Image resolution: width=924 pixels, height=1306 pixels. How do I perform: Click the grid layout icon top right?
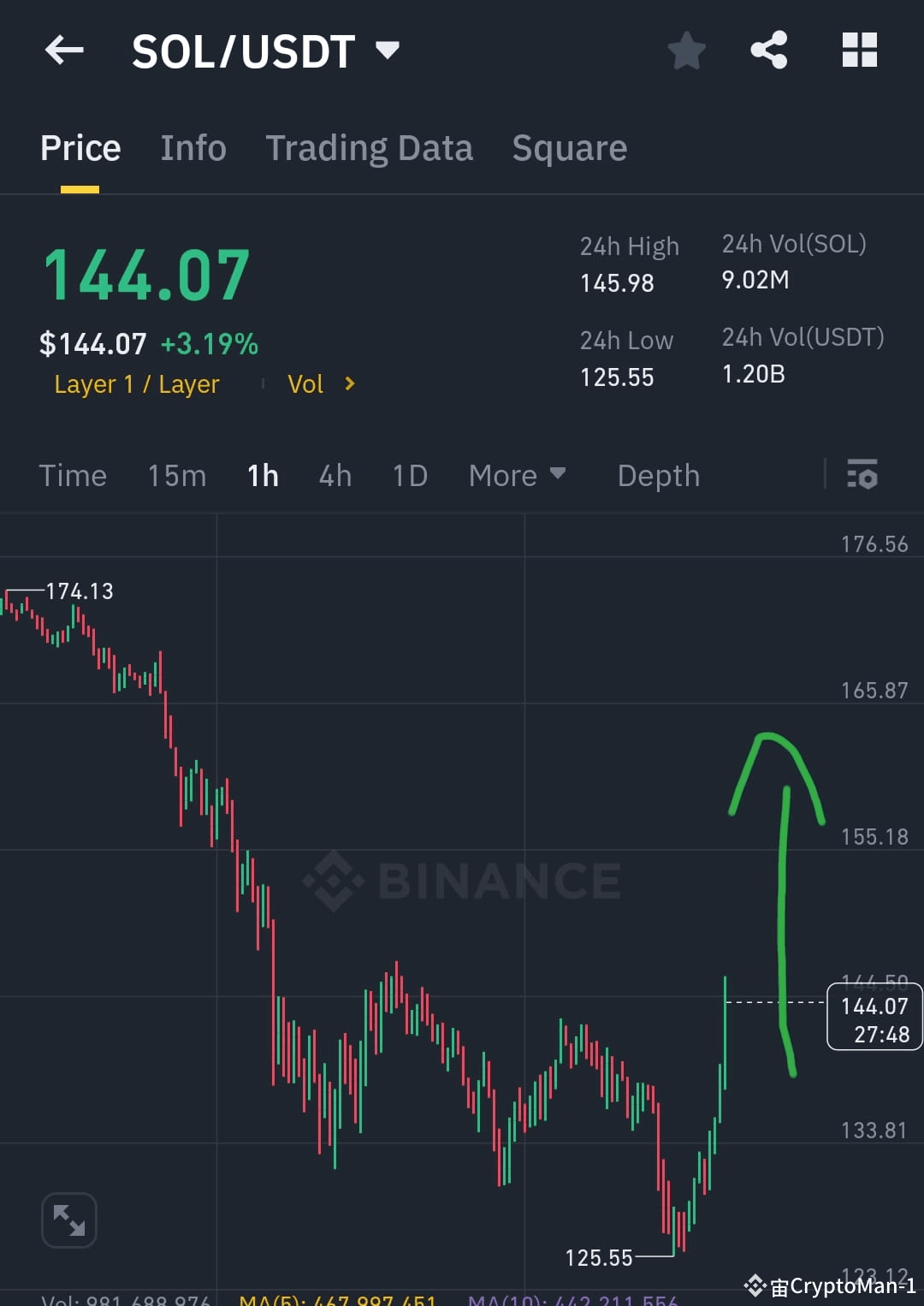click(x=858, y=50)
